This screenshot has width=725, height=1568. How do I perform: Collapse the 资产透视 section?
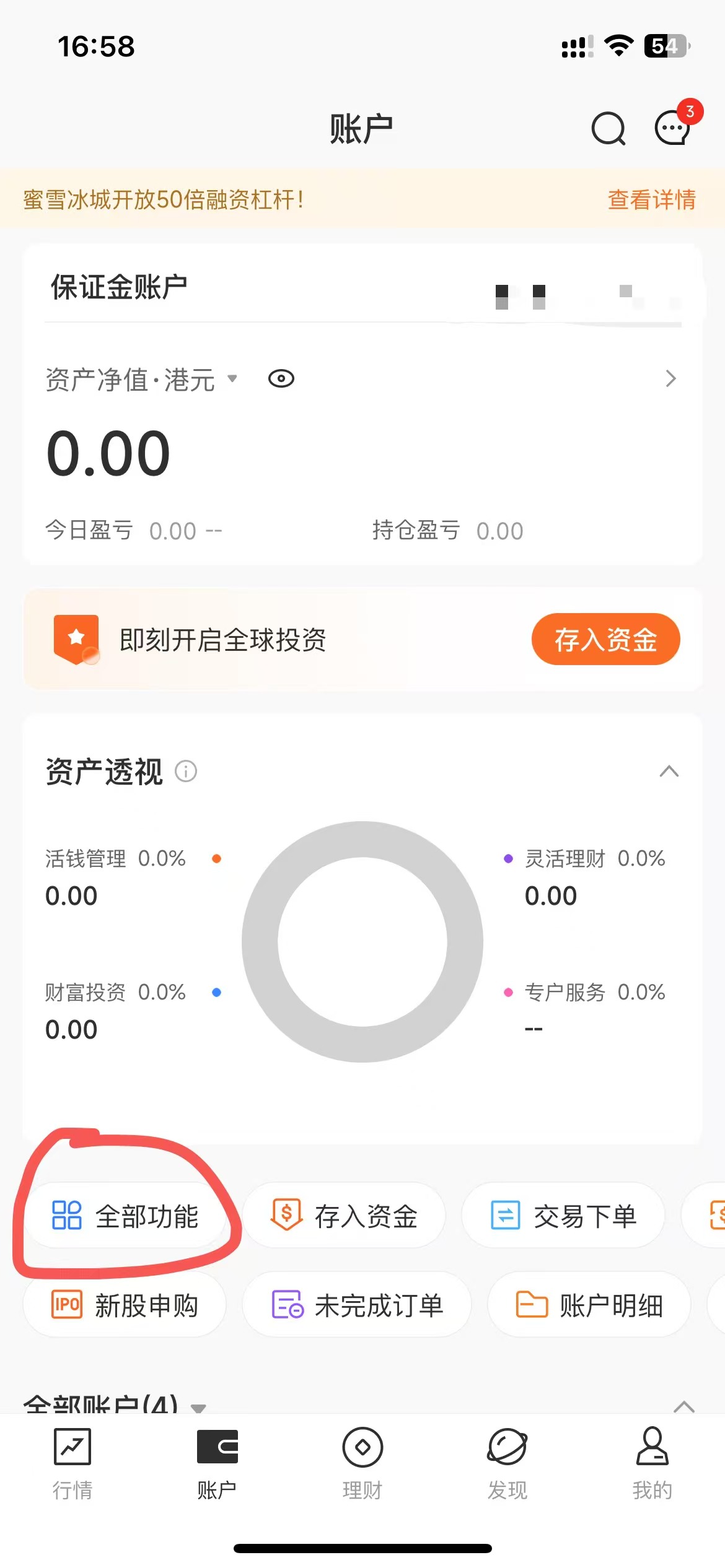point(669,772)
